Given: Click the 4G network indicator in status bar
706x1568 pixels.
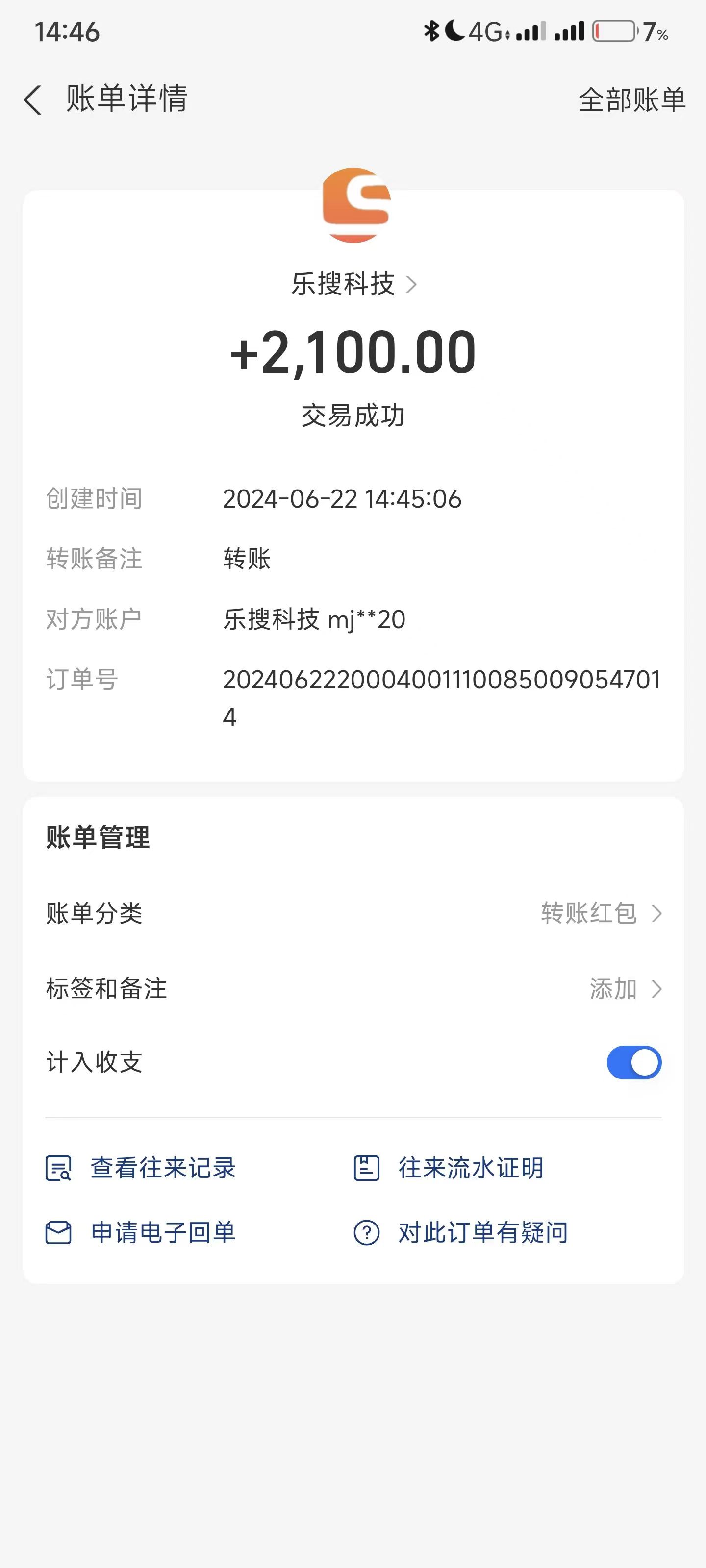Looking at the screenshot, I should (484, 30).
